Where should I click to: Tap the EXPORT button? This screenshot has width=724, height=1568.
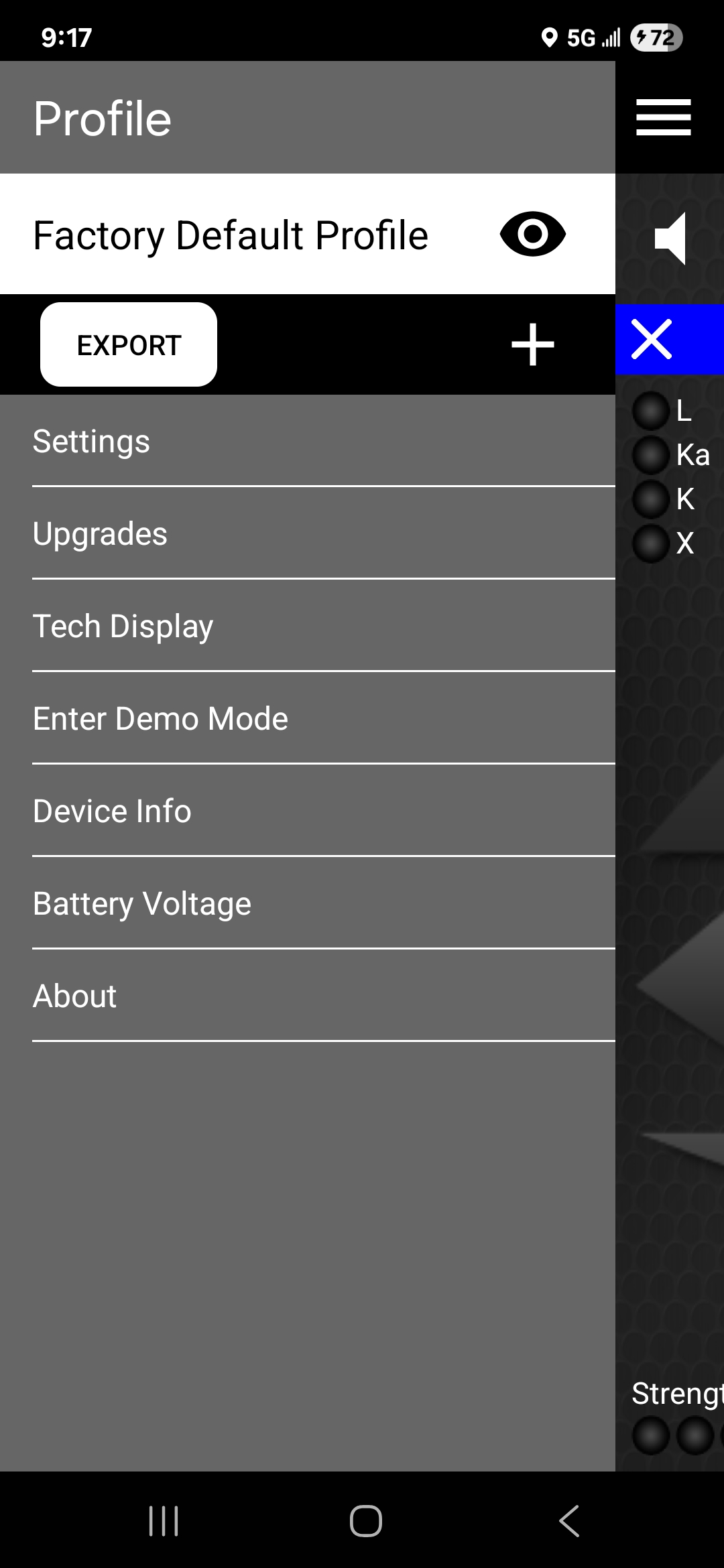[129, 344]
